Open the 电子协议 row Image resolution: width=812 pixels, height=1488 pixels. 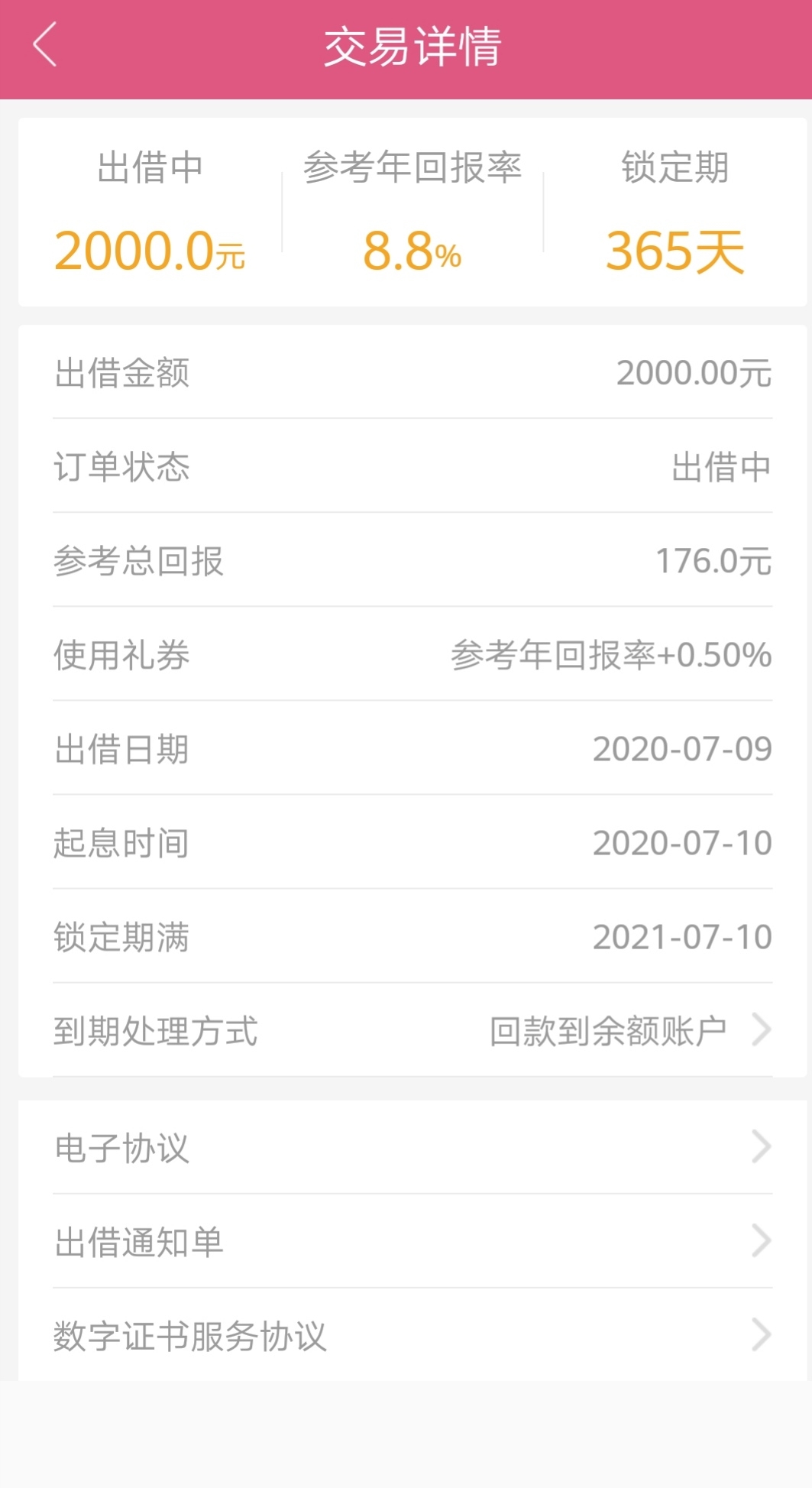point(412,1147)
